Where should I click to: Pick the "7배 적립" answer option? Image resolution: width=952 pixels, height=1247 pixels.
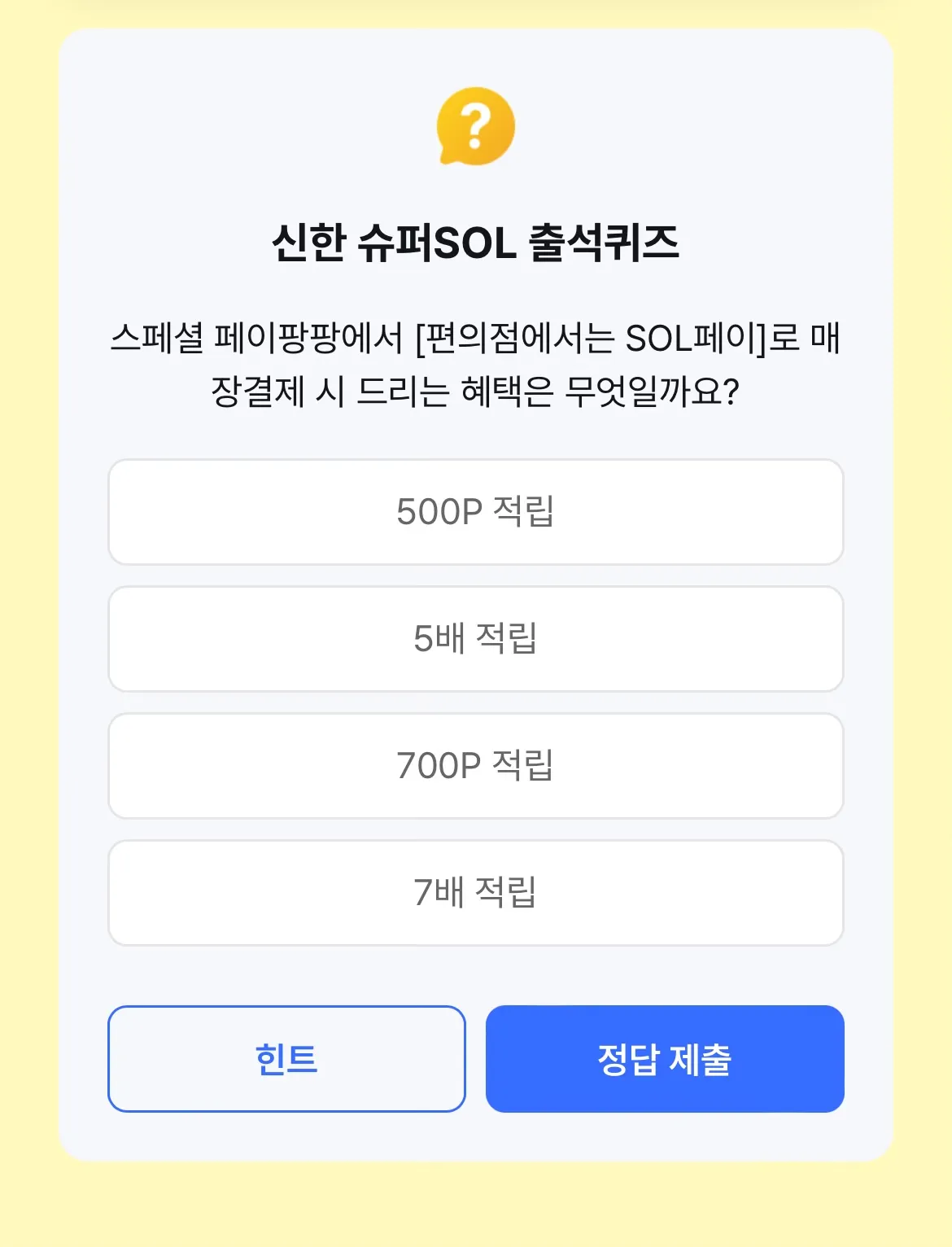click(476, 893)
